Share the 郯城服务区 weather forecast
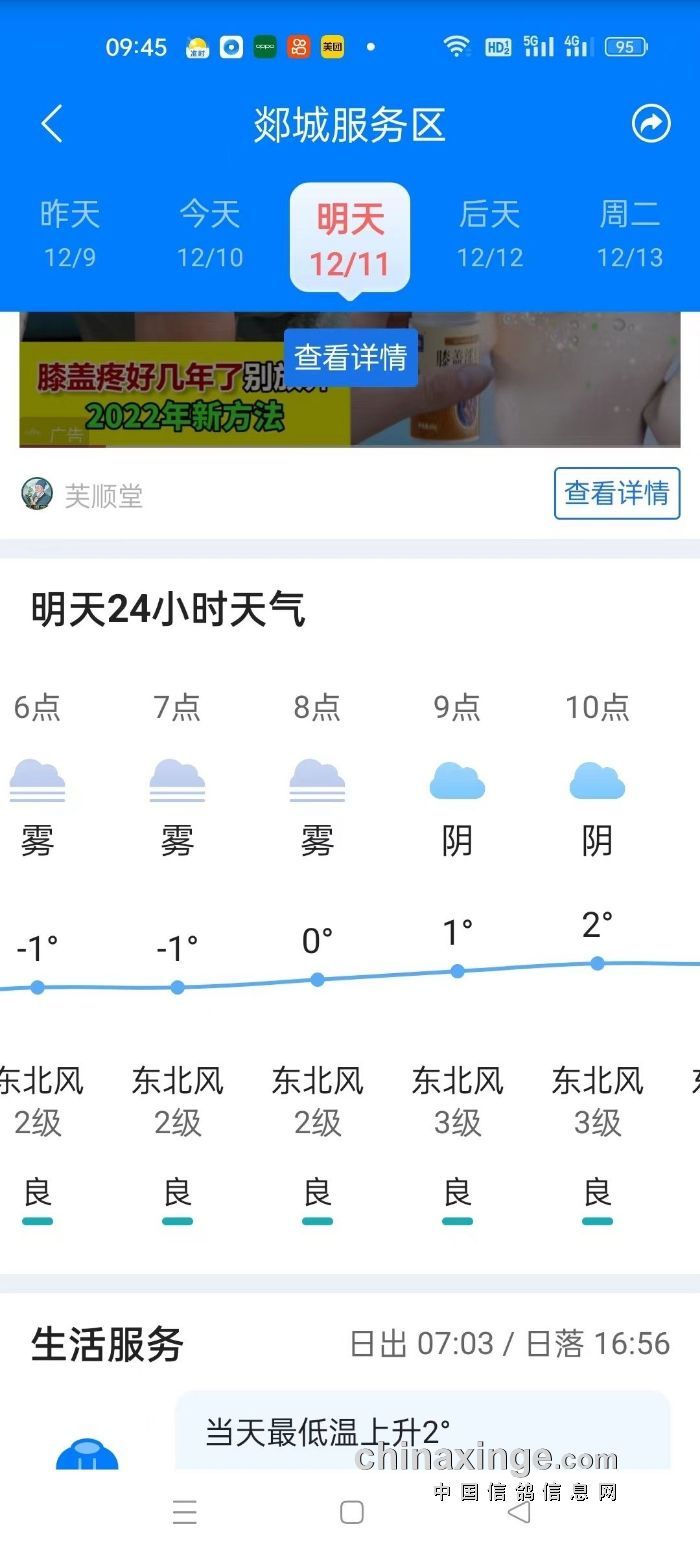This screenshot has width=700, height=1555. [x=651, y=124]
